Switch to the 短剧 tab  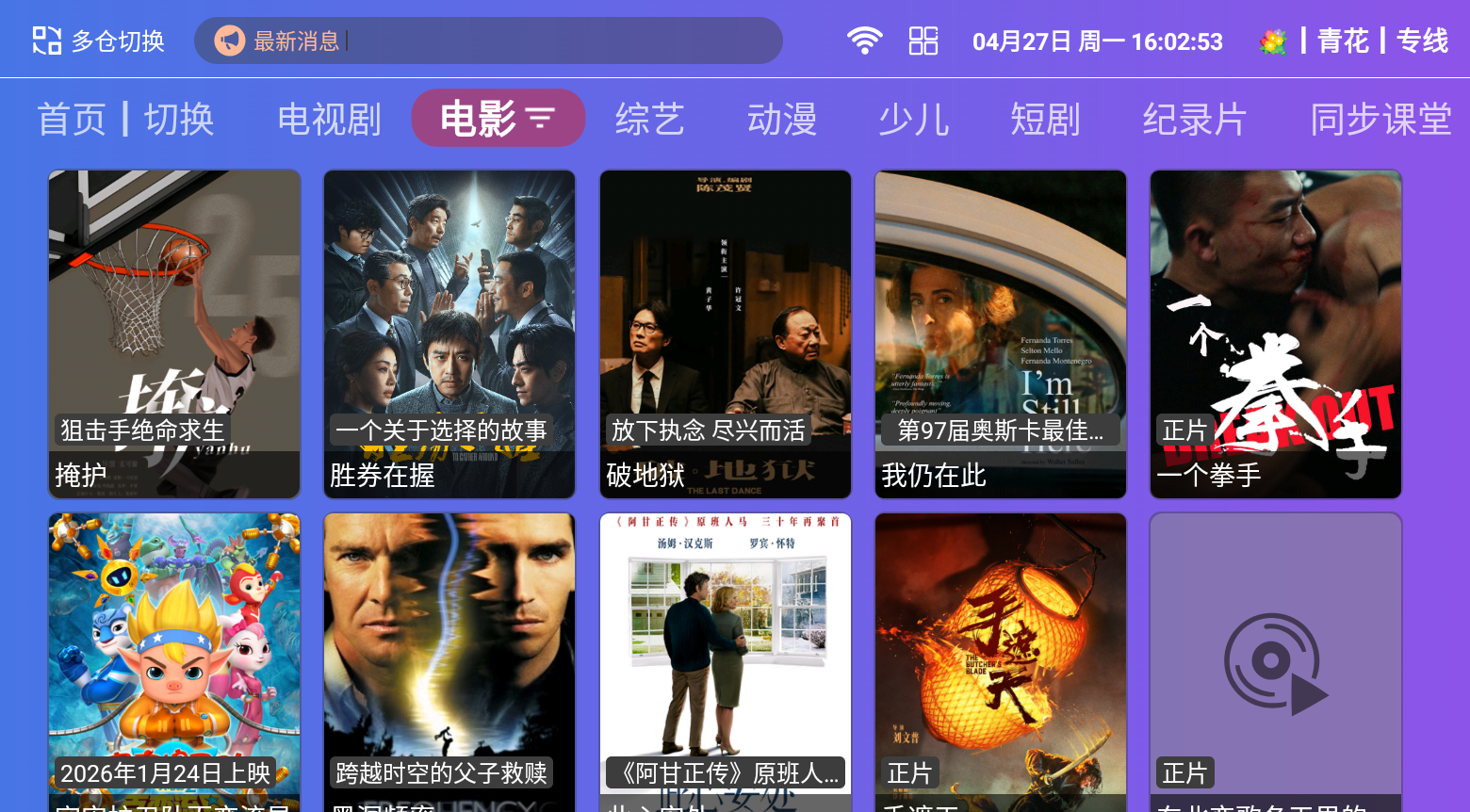coord(1045,120)
